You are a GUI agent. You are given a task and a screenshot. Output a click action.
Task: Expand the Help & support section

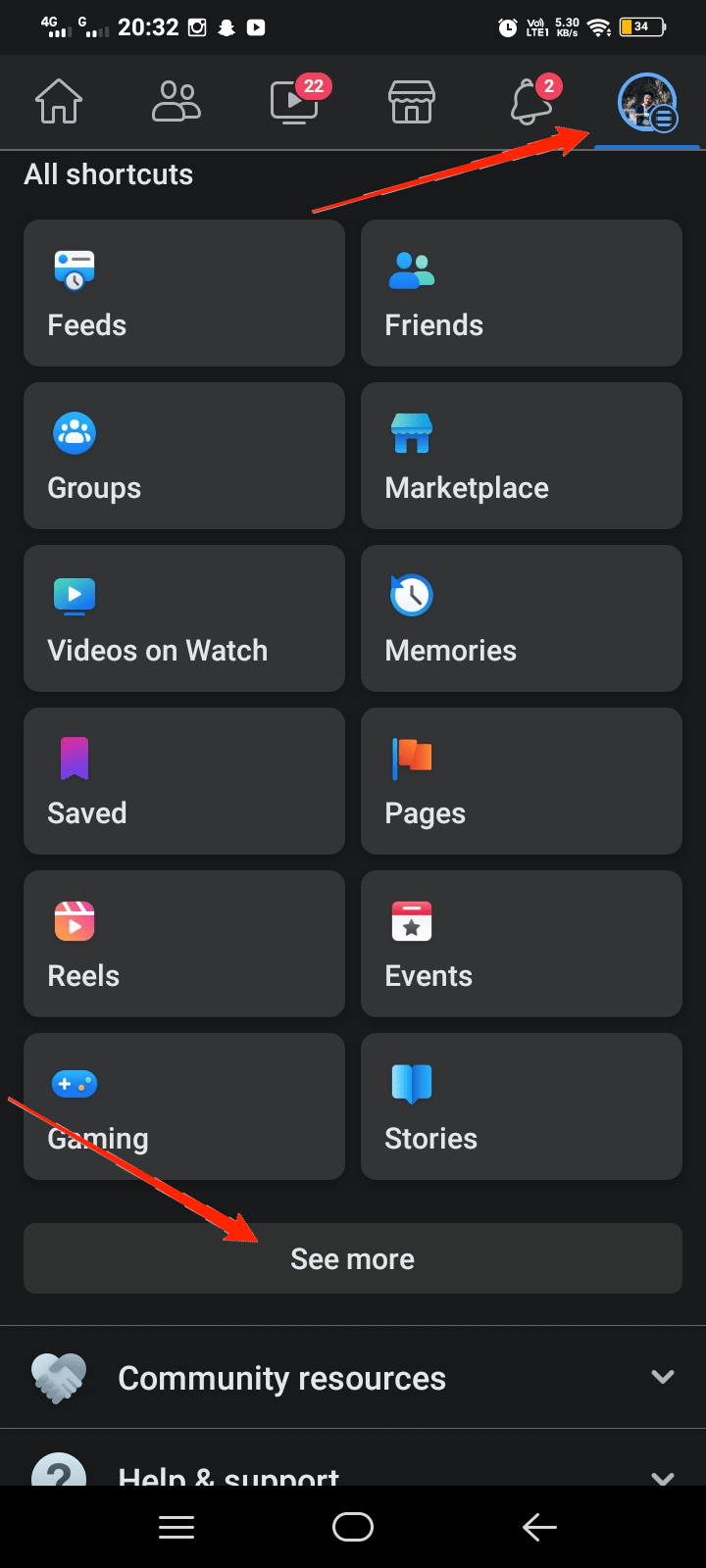click(353, 1470)
